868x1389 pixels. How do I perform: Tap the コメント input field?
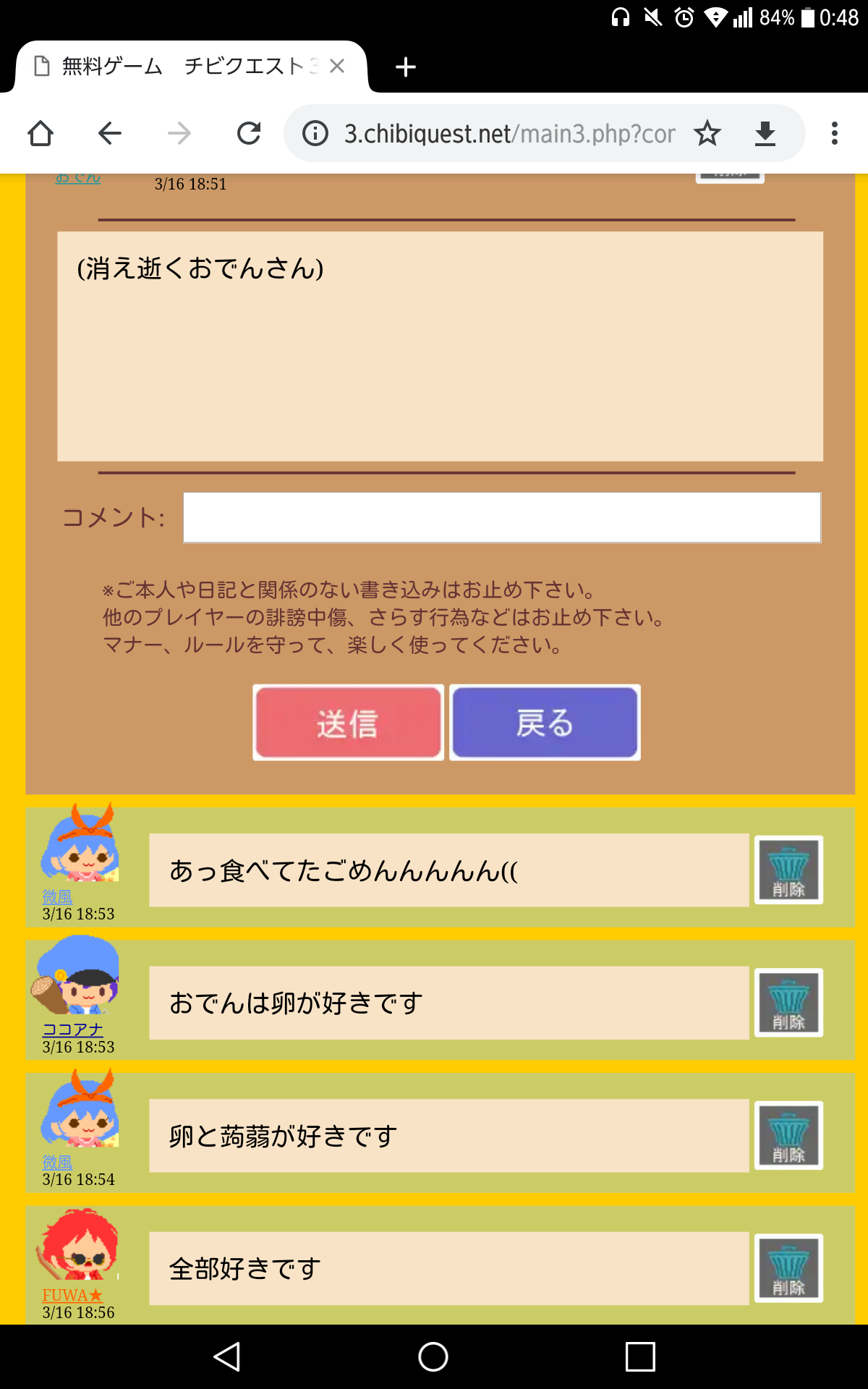502,517
